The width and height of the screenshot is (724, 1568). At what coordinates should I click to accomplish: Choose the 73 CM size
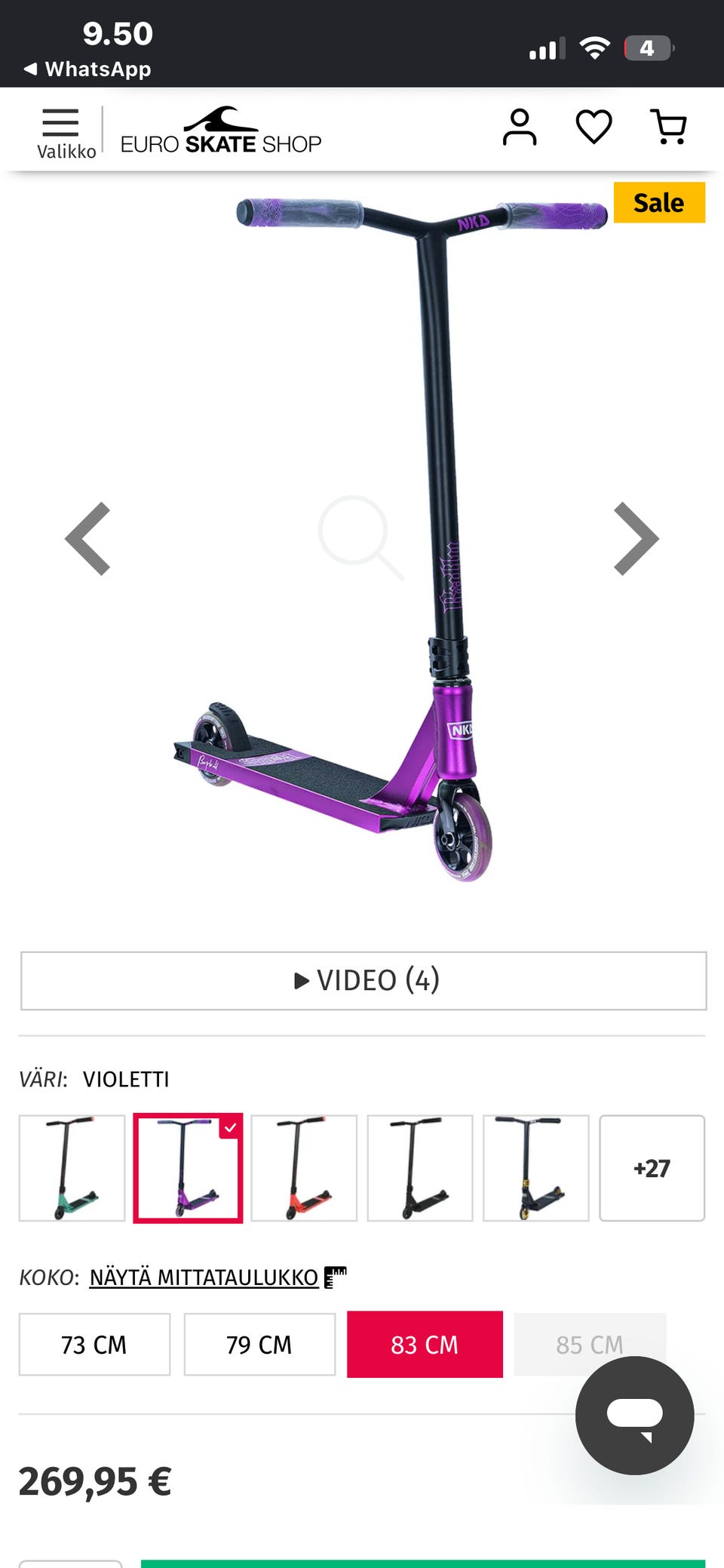(95, 1345)
